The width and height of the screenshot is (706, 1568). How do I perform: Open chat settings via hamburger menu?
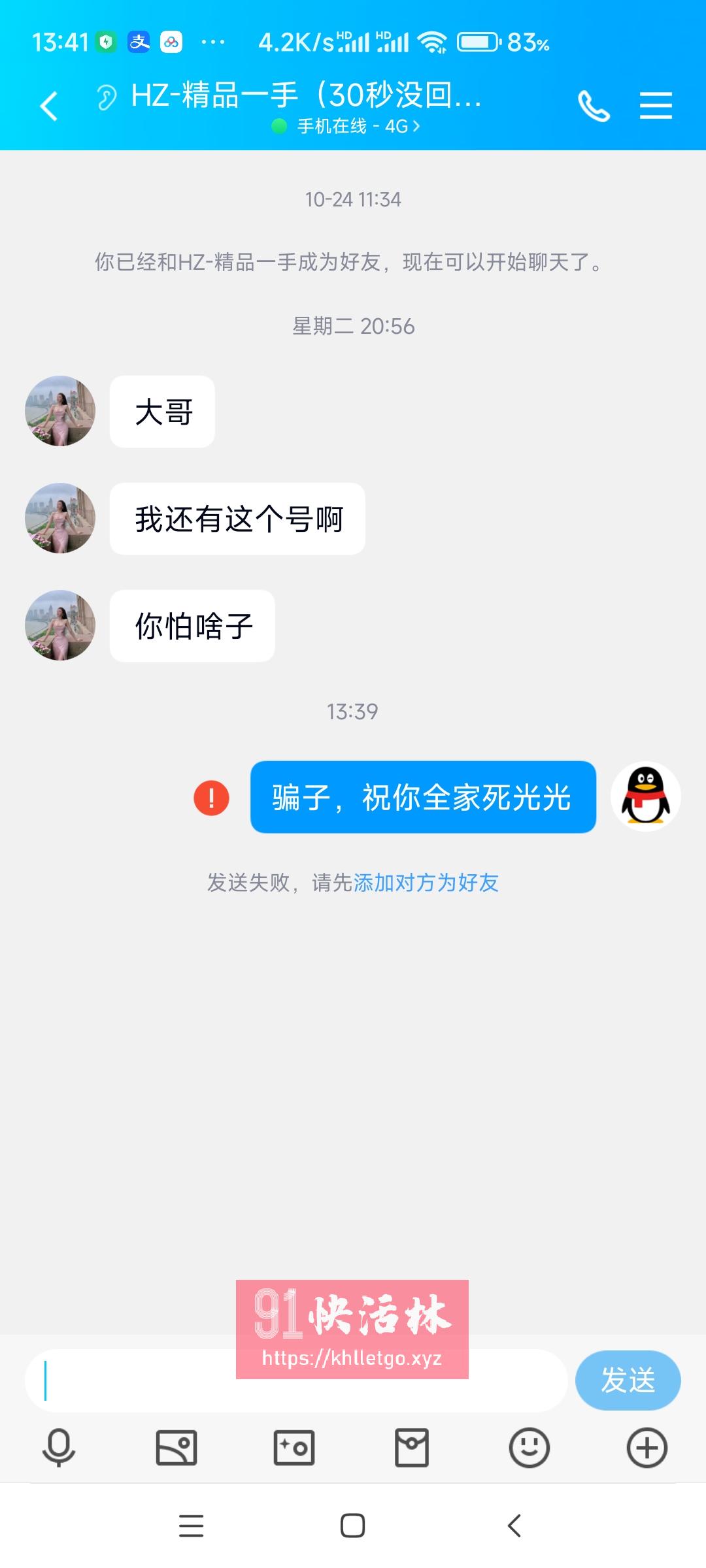point(656,105)
